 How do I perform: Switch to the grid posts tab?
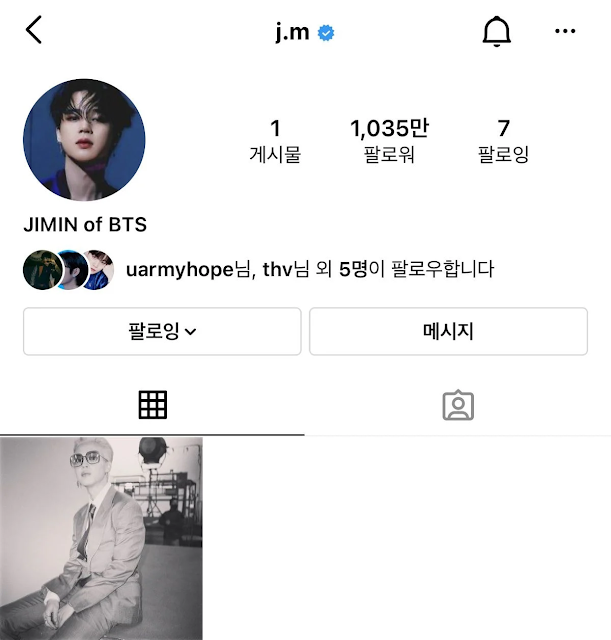coord(152,405)
